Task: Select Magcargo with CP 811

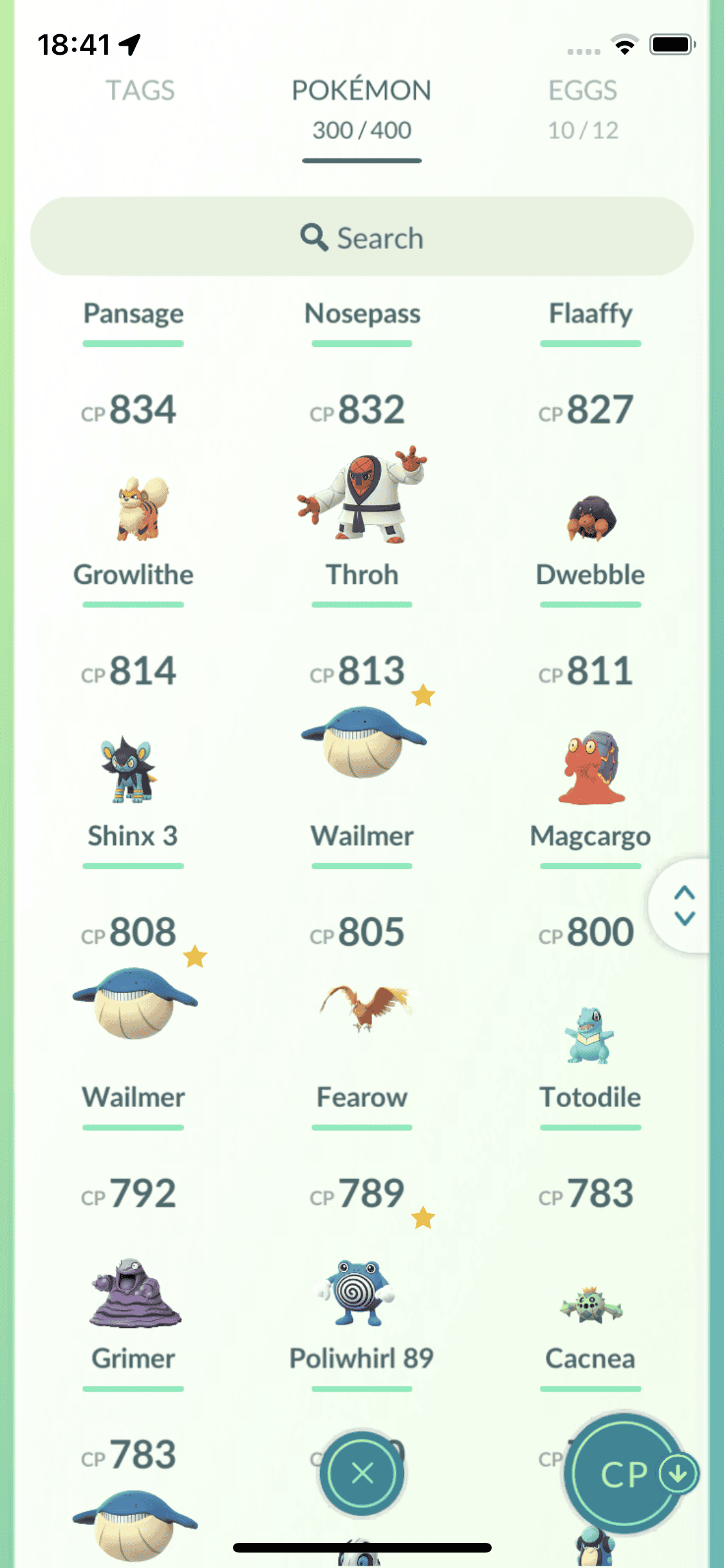Action: (x=590, y=769)
